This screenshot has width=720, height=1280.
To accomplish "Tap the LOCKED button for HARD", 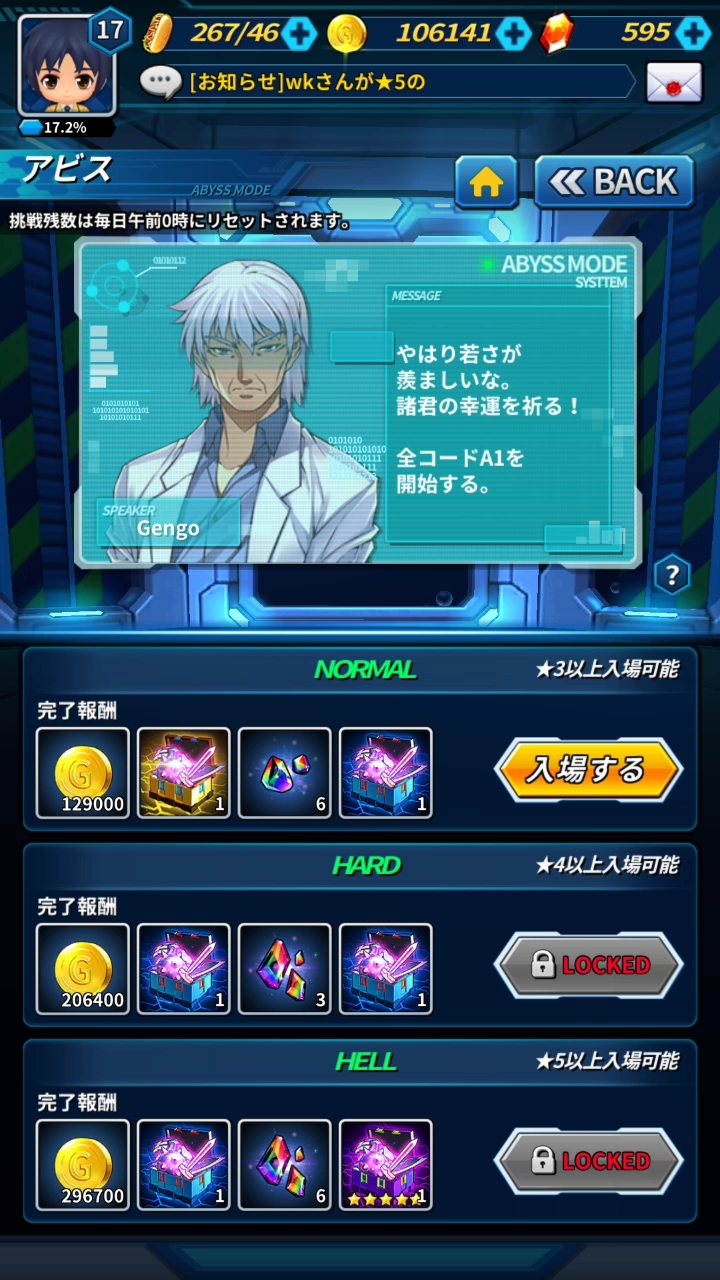I will tap(588, 965).
